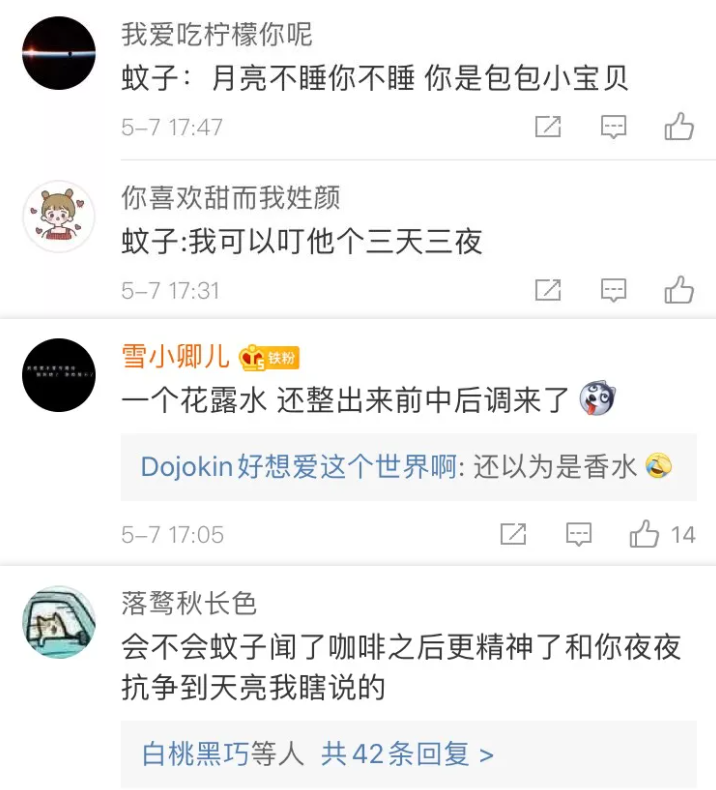Screen dimensions: 716x790
Task: Repost 我爱吃柠檬你呢's comment
Action: click(547, 127)
